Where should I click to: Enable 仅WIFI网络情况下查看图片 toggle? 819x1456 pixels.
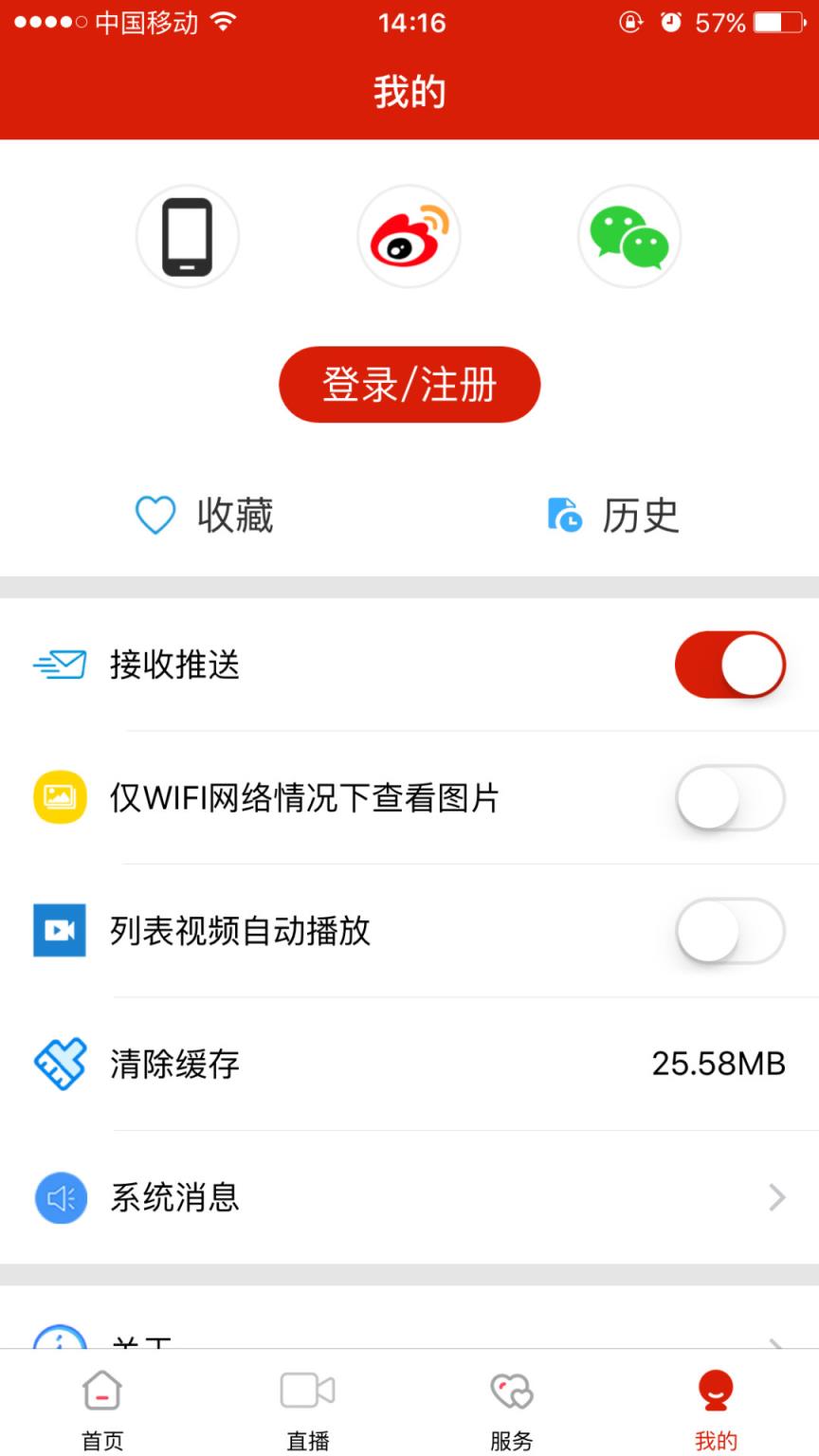(730, 798)
